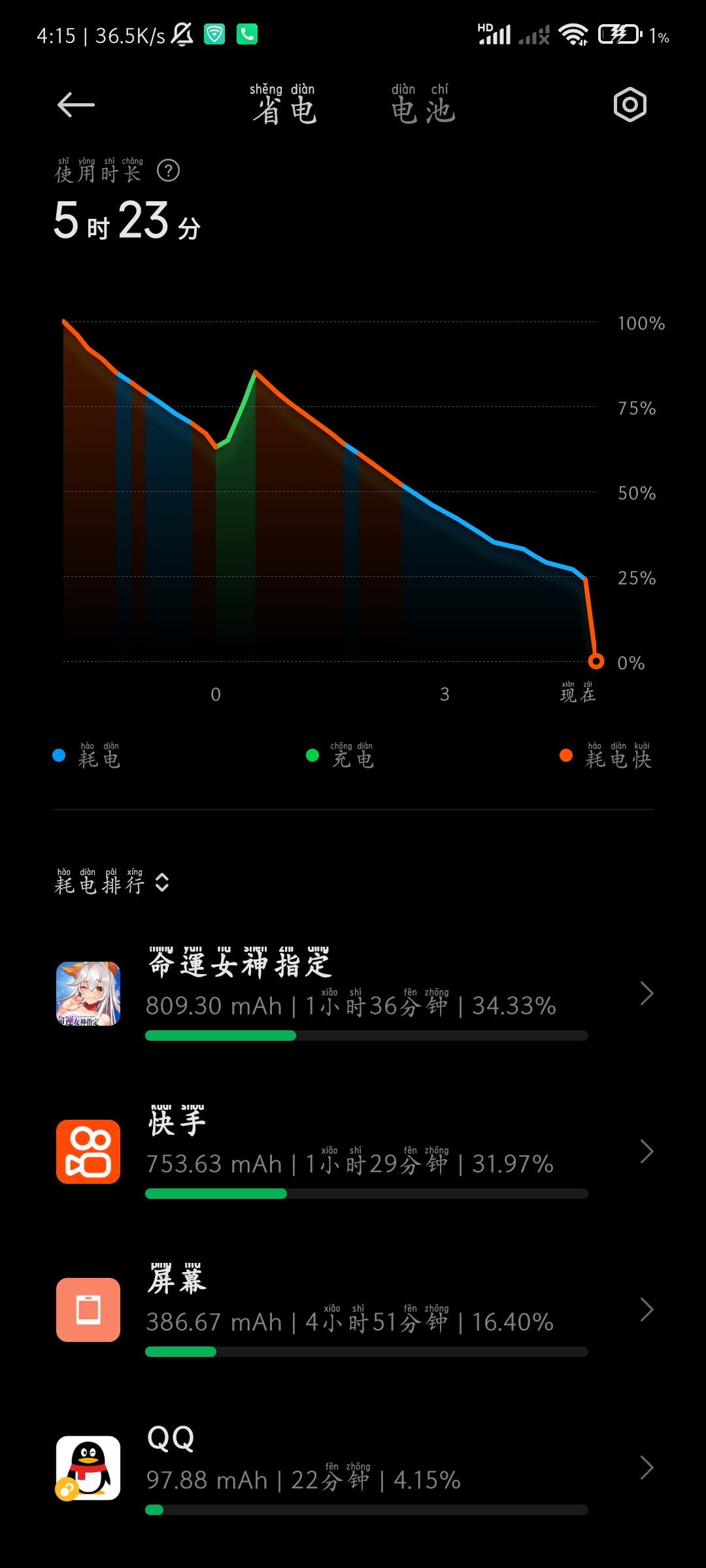Change the 耗电排行 sort order

(112, 883)
